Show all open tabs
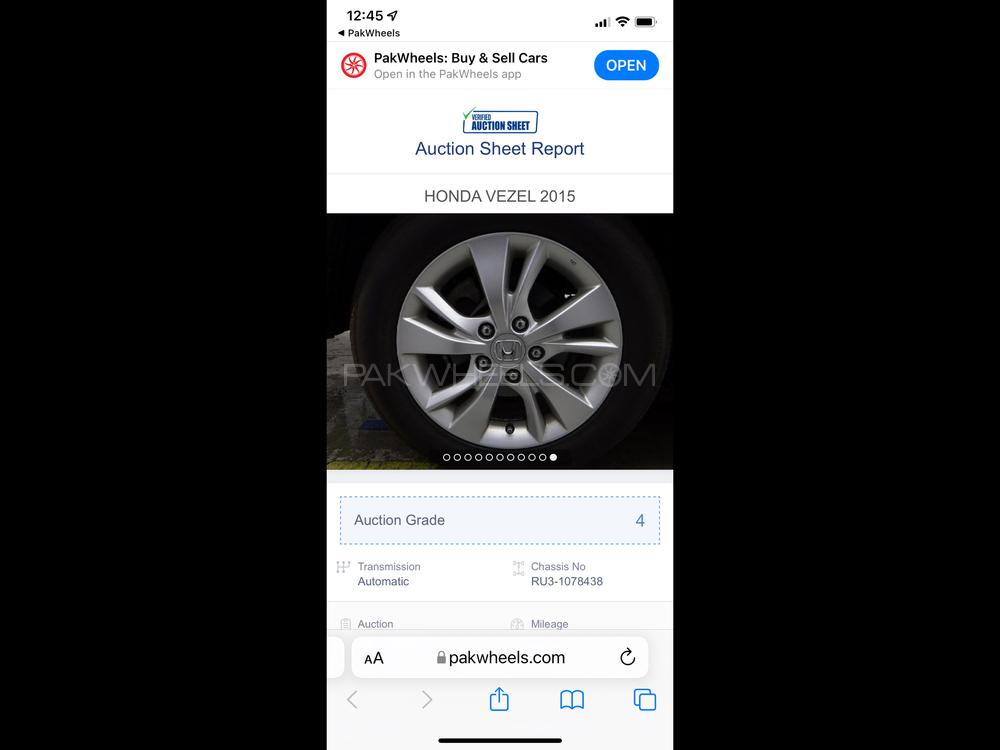 (x=645, y=700)
